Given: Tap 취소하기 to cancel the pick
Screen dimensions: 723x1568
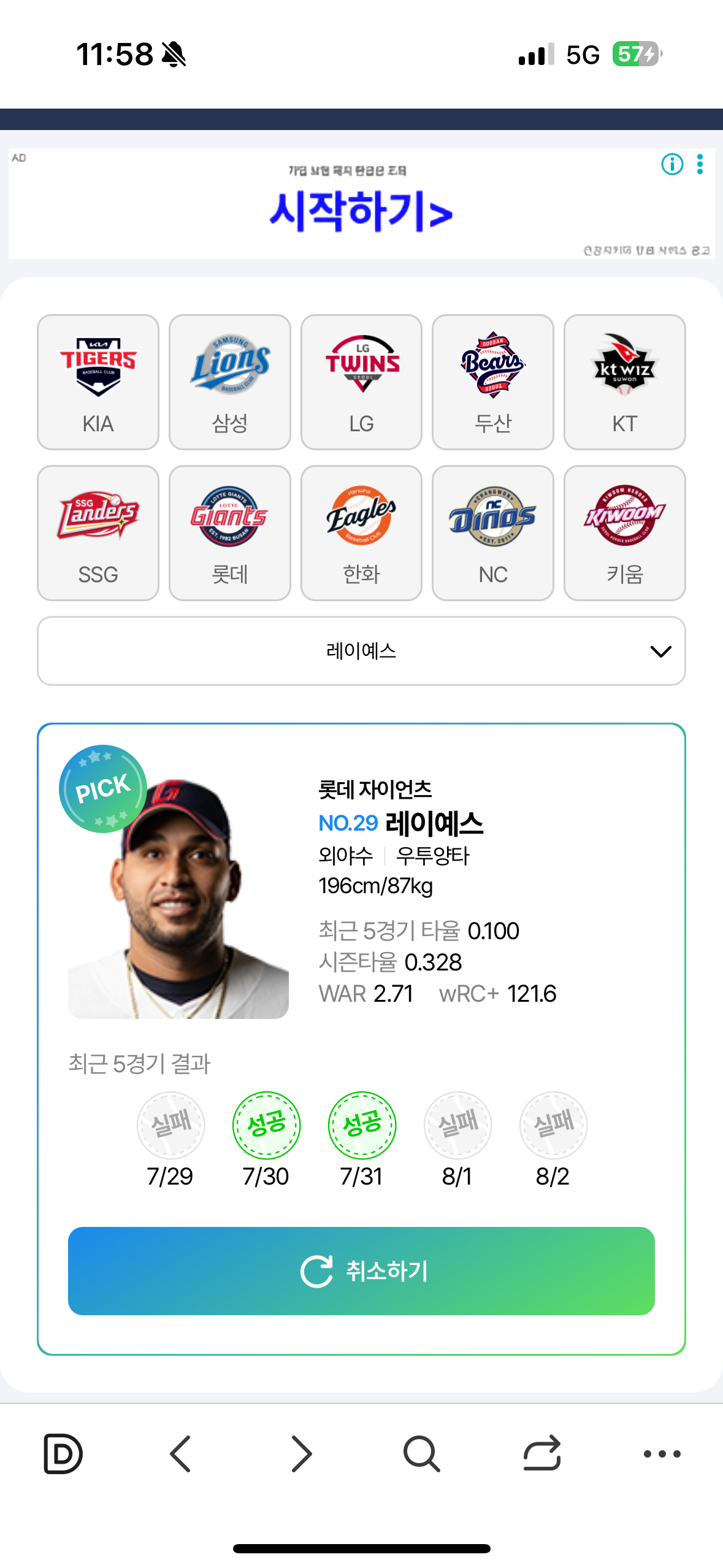Looking at the screenshot, I should [361, 1270].
